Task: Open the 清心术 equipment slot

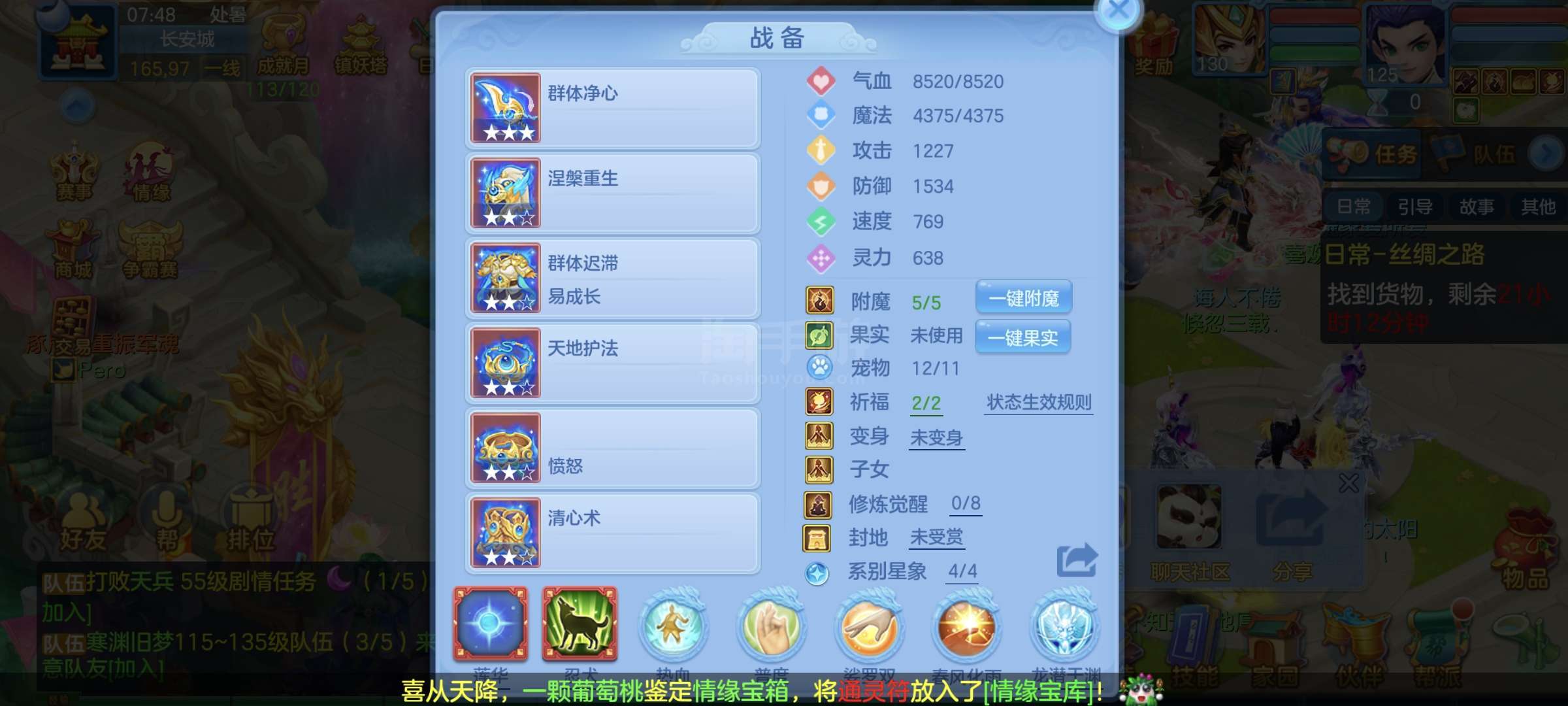Action: 613,533
